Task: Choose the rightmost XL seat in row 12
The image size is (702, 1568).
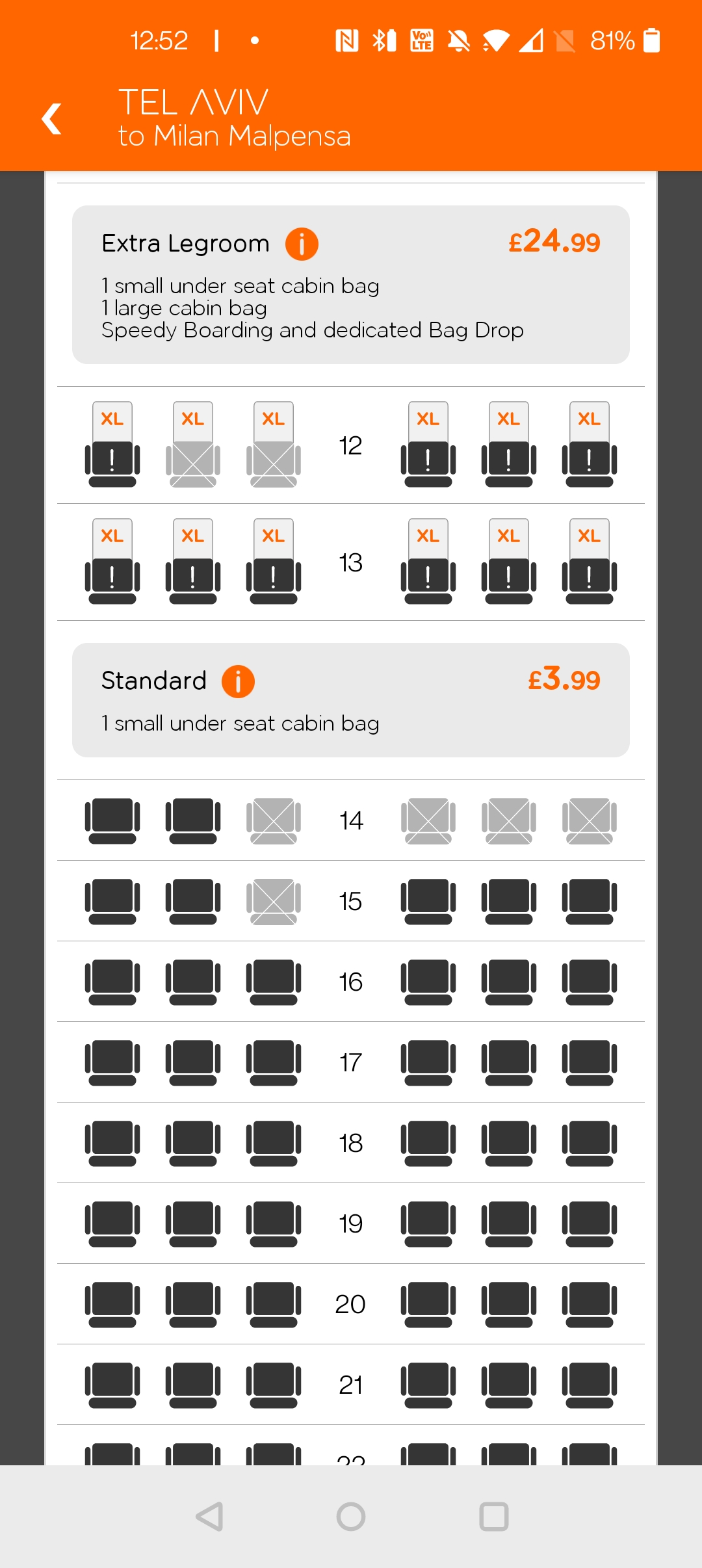Action: pyautogui.click(x=590, y=445)
